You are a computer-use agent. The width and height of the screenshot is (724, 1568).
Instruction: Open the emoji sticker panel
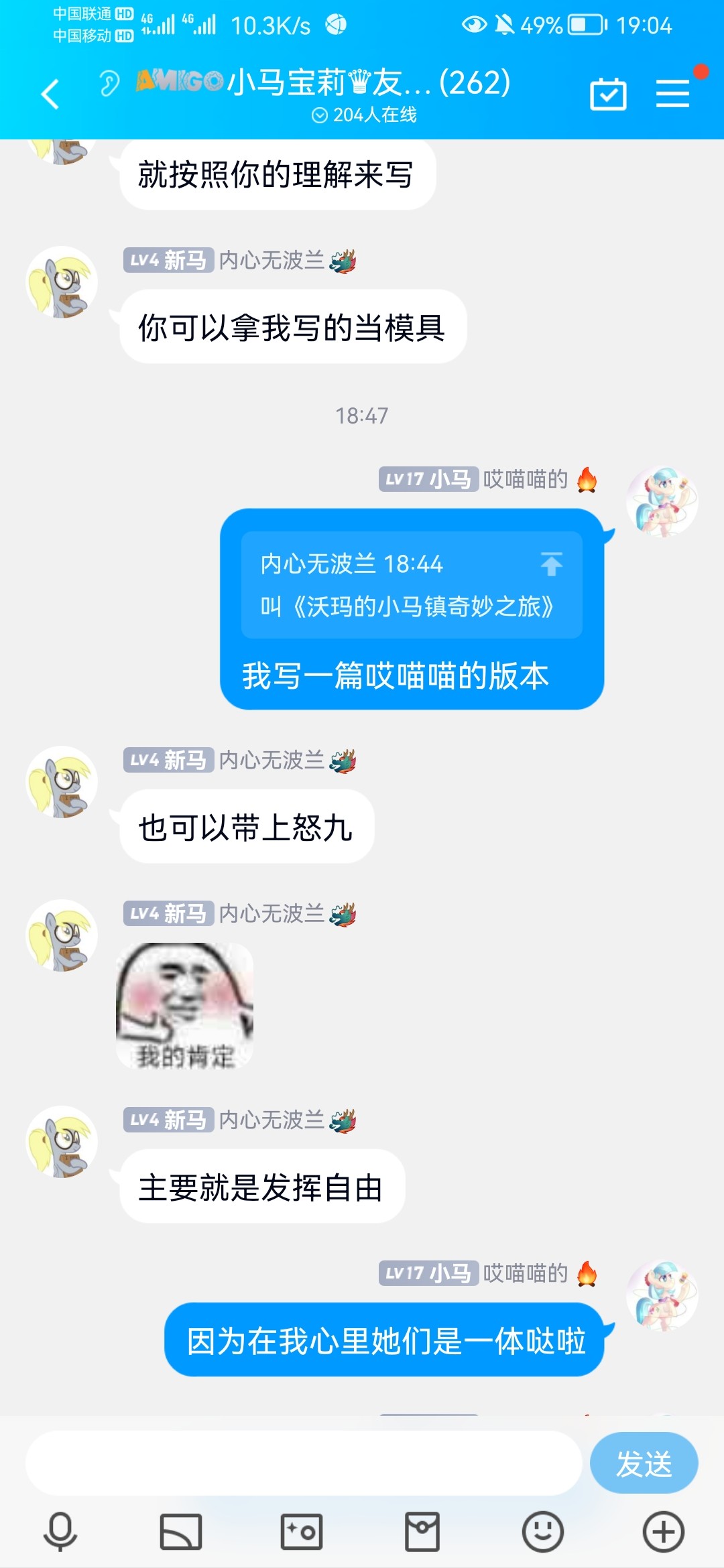[x=542, y=1532]
